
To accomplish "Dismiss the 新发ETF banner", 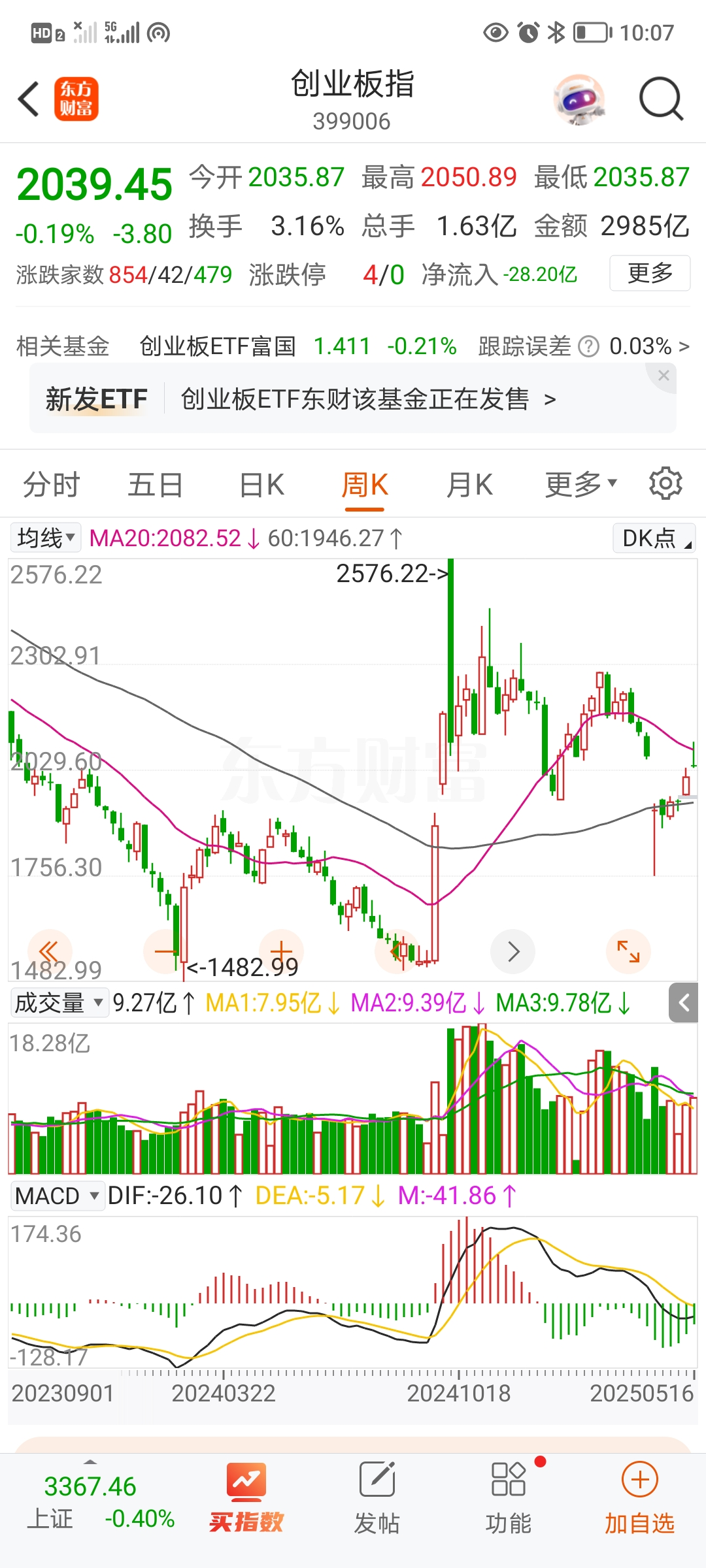I will [664, 376].
